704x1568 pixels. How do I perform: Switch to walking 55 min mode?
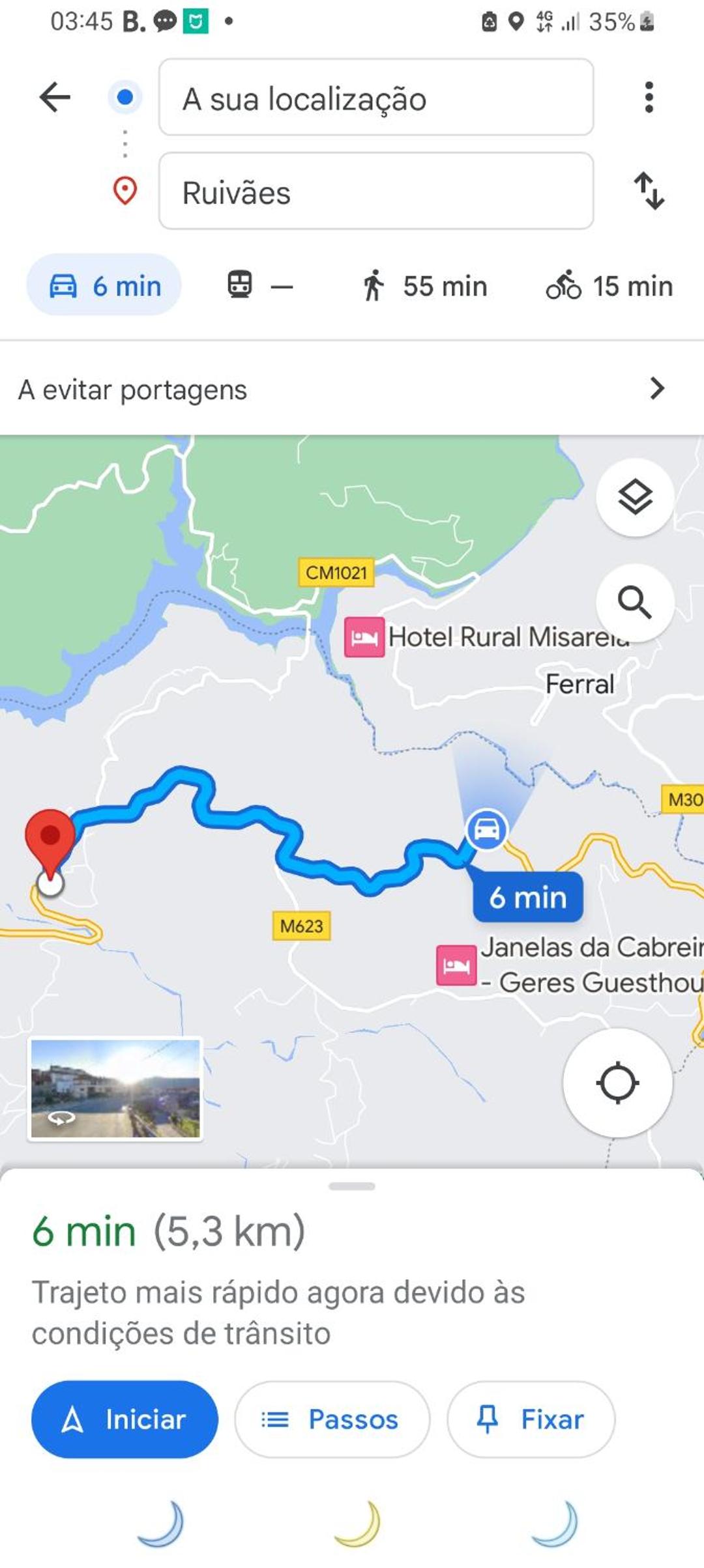pos(424,285)
